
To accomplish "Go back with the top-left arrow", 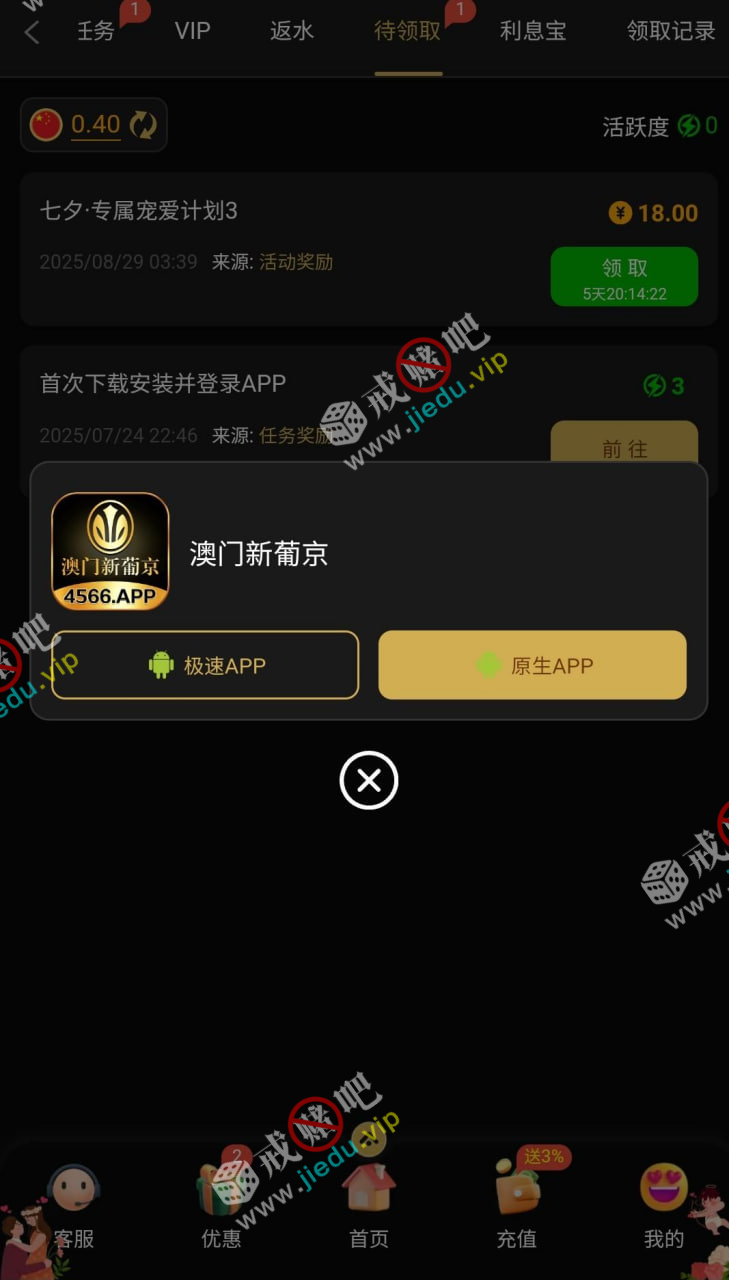I will (32, 32).
